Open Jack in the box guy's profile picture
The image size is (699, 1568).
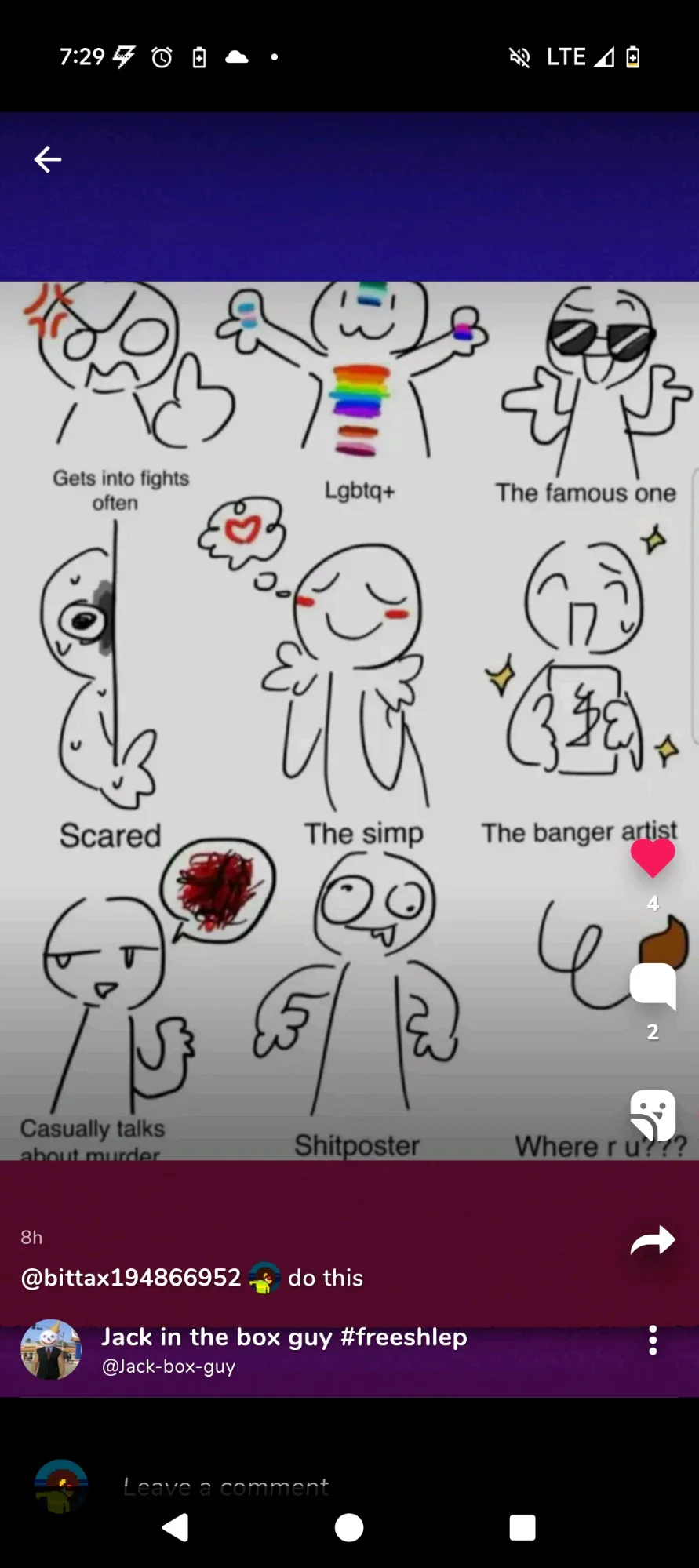(x=51, y=1349)
